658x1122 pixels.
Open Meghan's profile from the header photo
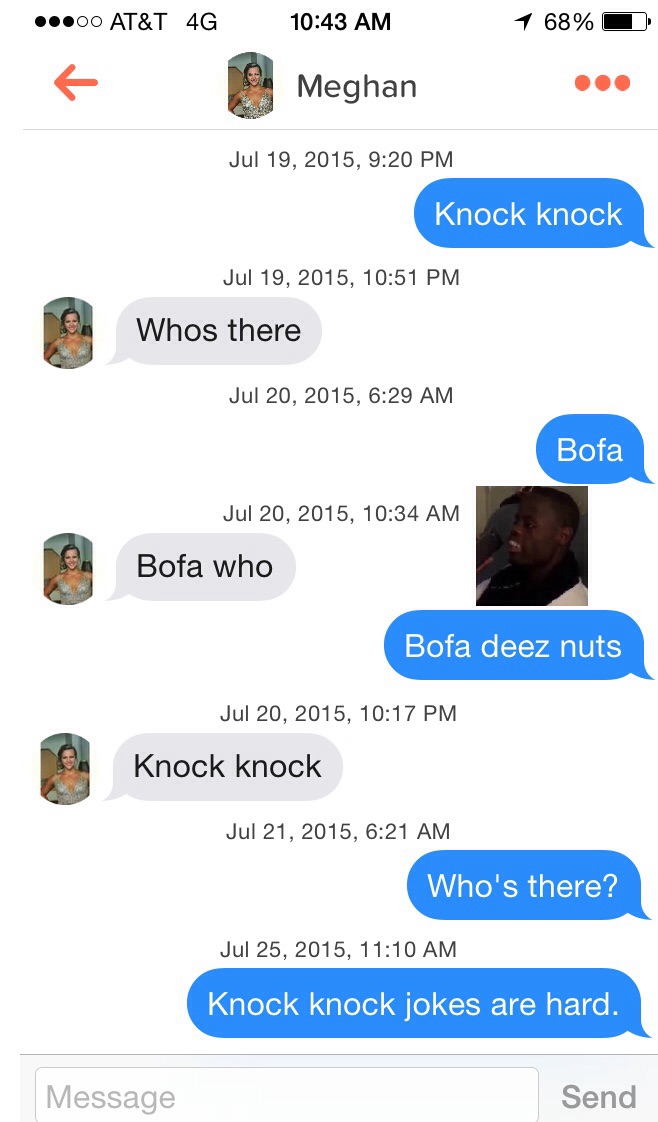(x=250, y=85)
